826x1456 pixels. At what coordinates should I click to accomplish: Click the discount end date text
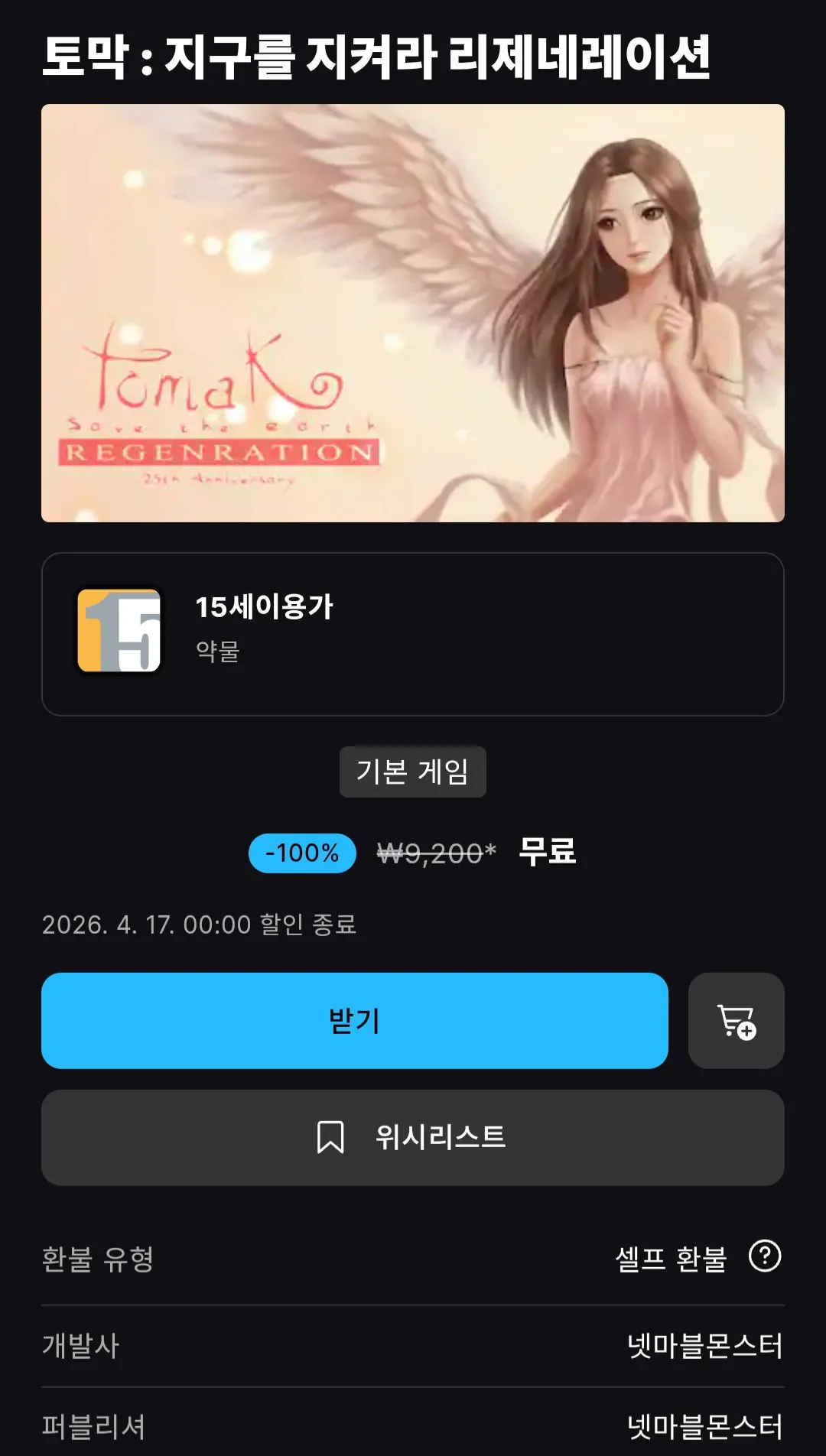click(200, 925)
